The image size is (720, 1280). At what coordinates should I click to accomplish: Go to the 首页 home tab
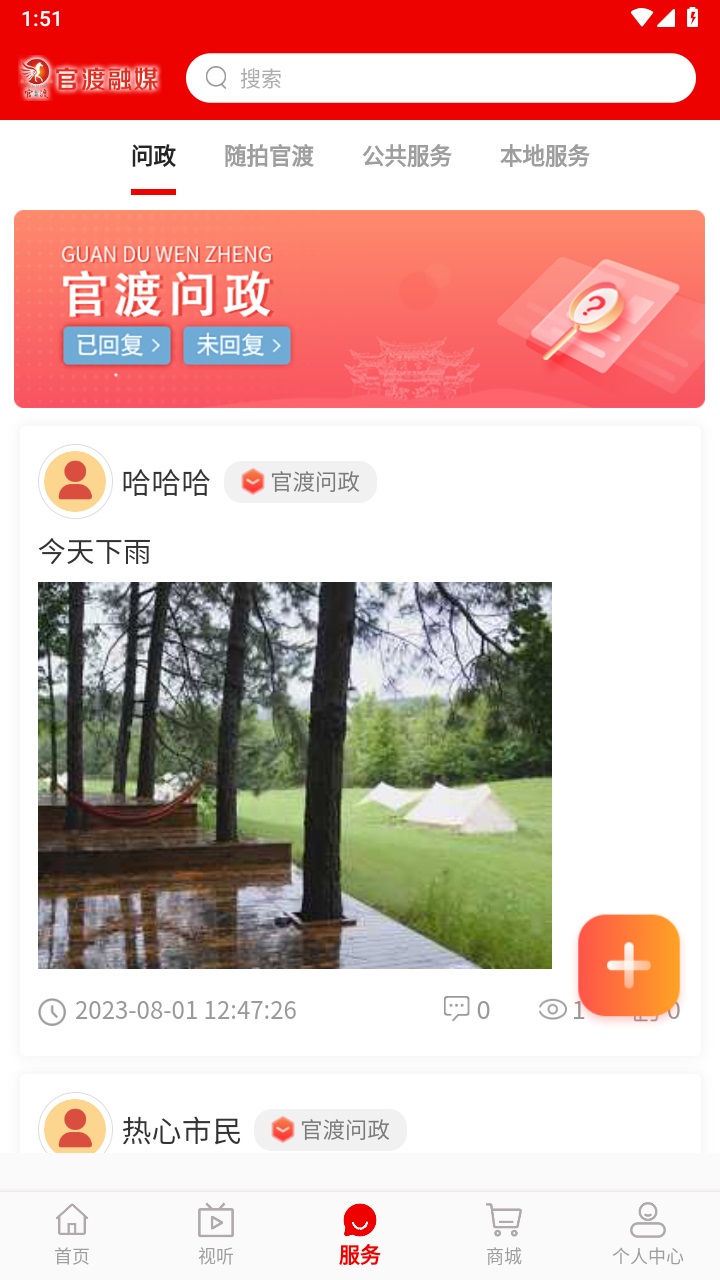pos(72,1234)
